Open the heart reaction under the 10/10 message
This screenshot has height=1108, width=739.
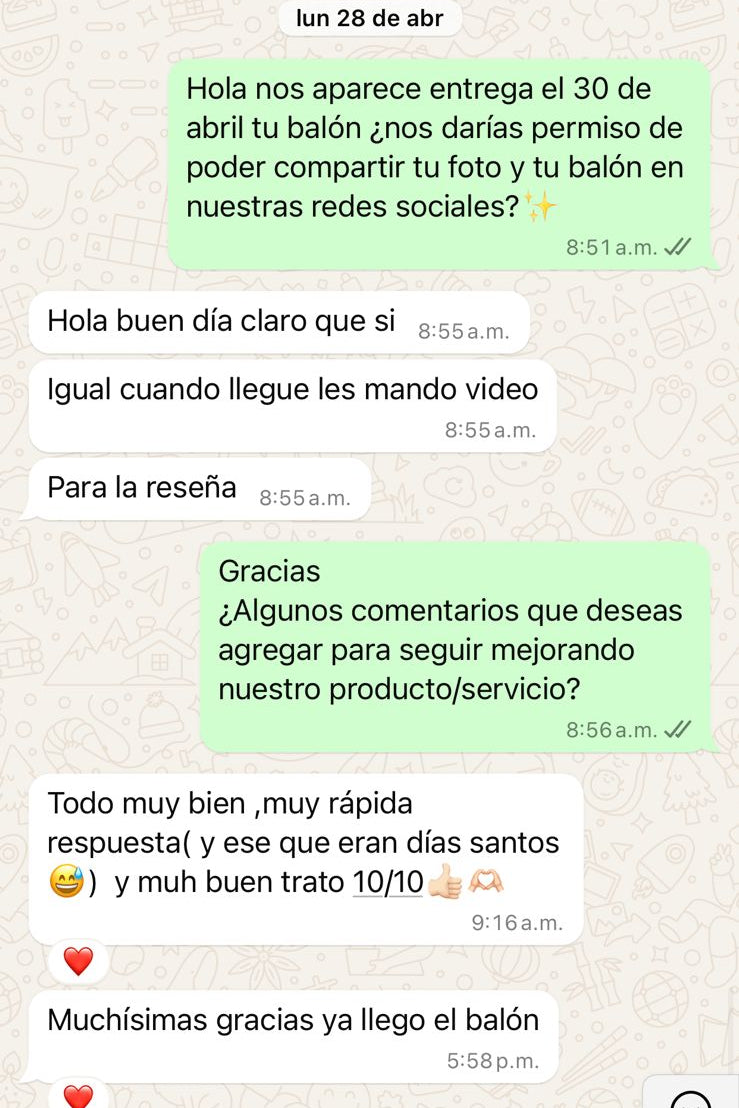click(78, 962)
